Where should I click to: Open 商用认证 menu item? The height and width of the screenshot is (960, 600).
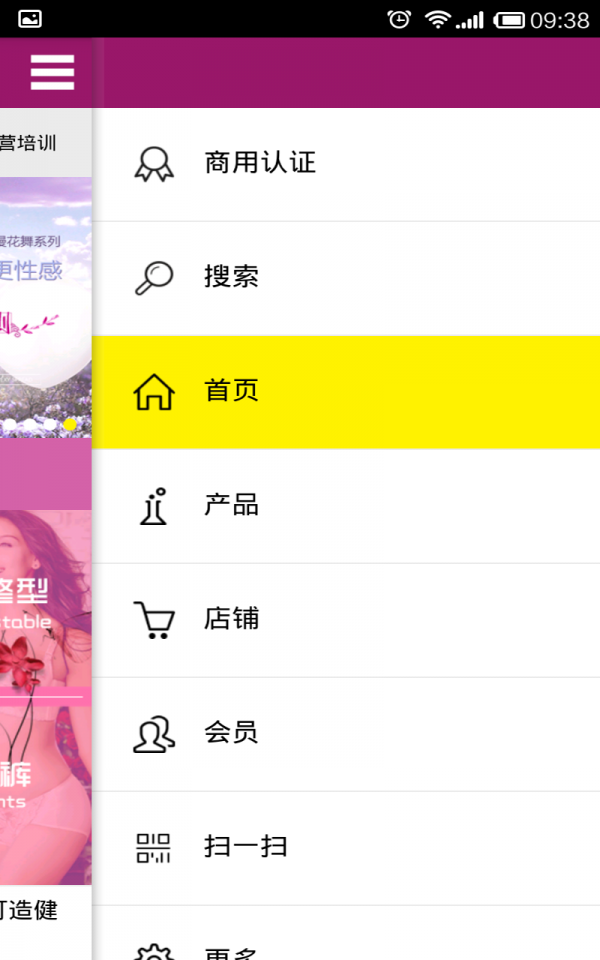pos(260,163)
